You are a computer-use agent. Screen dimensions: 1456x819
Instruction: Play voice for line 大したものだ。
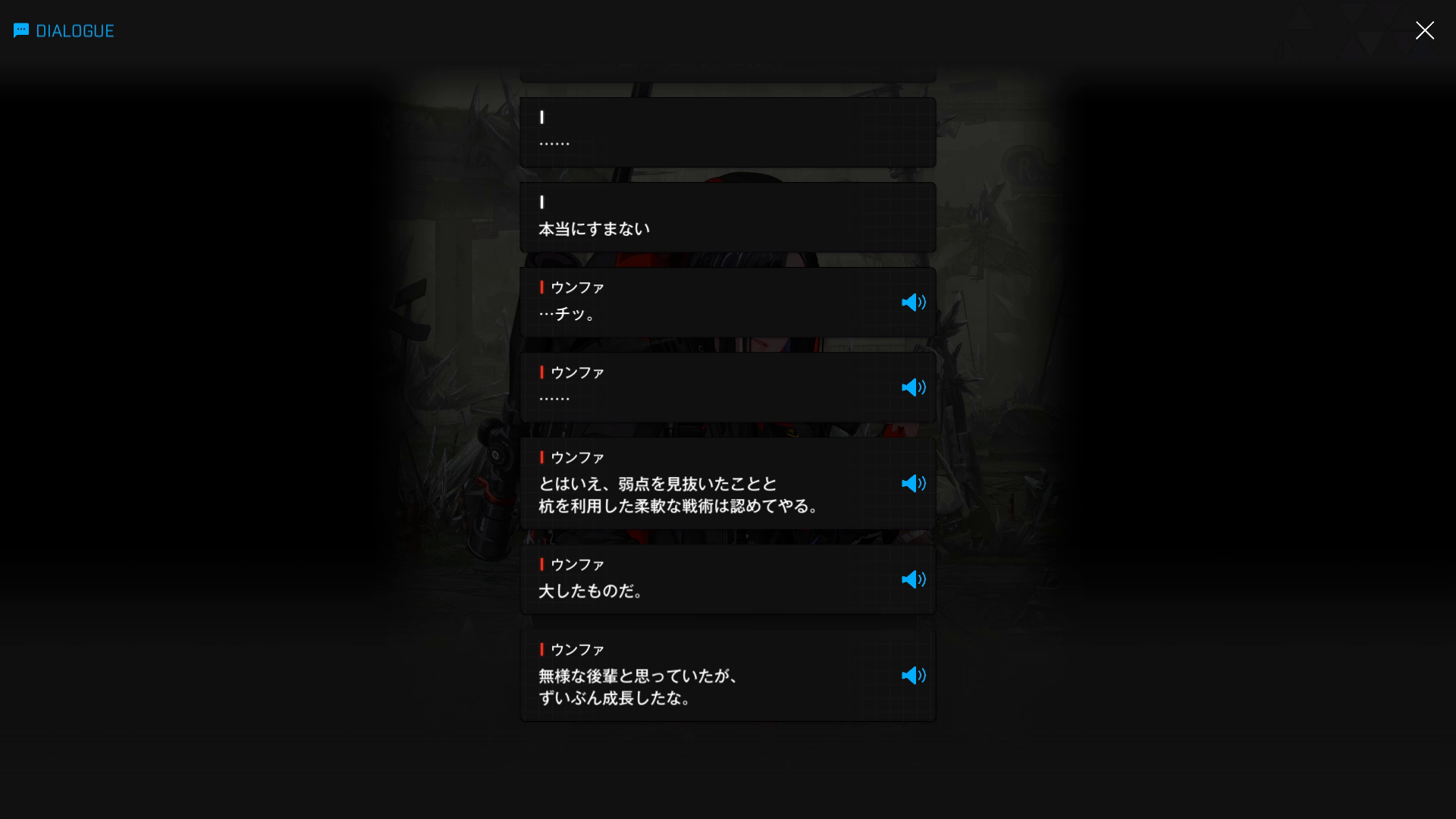pos(913,579)
